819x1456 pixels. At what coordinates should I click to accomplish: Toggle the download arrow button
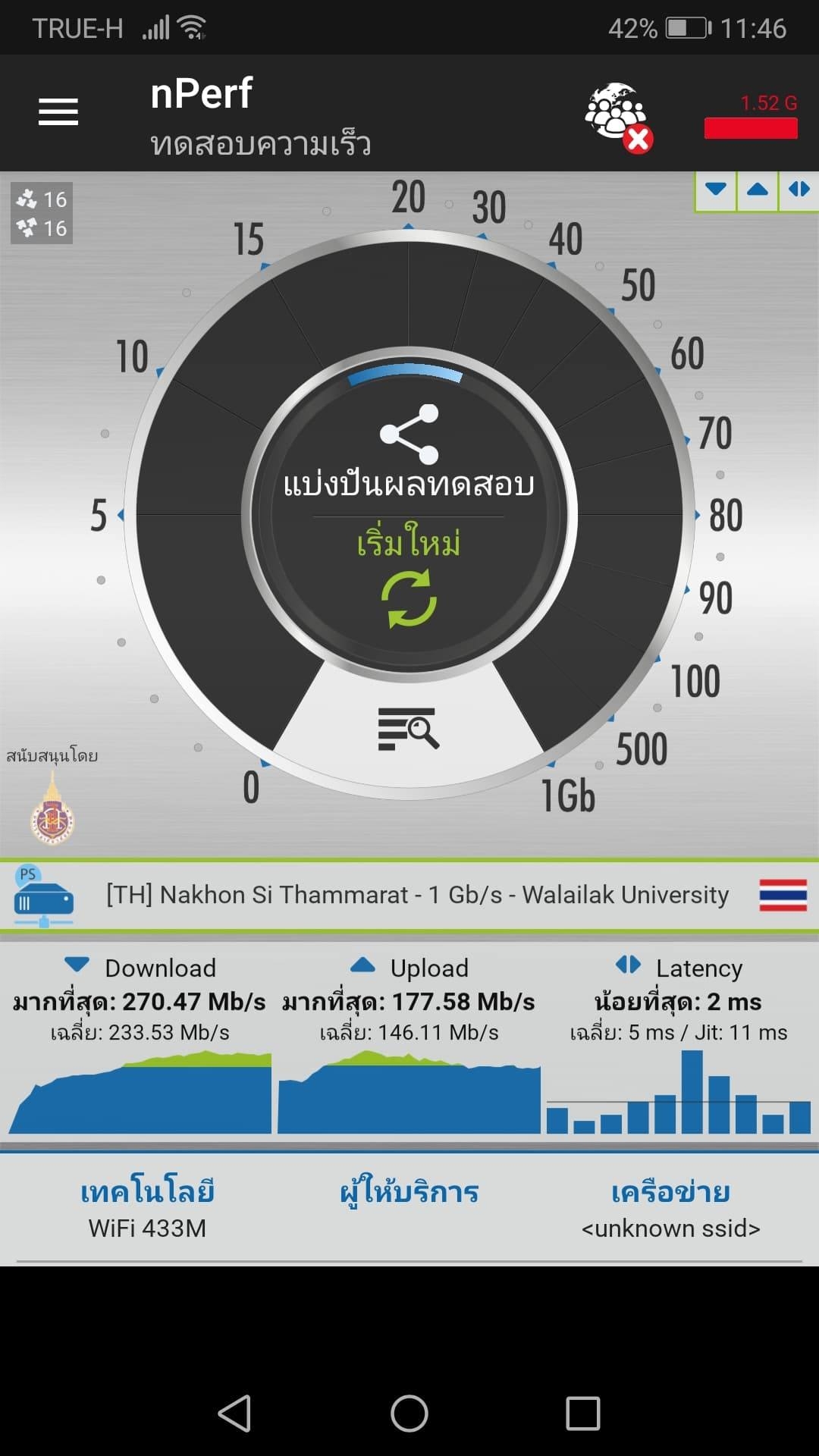(x=716, y=190)
